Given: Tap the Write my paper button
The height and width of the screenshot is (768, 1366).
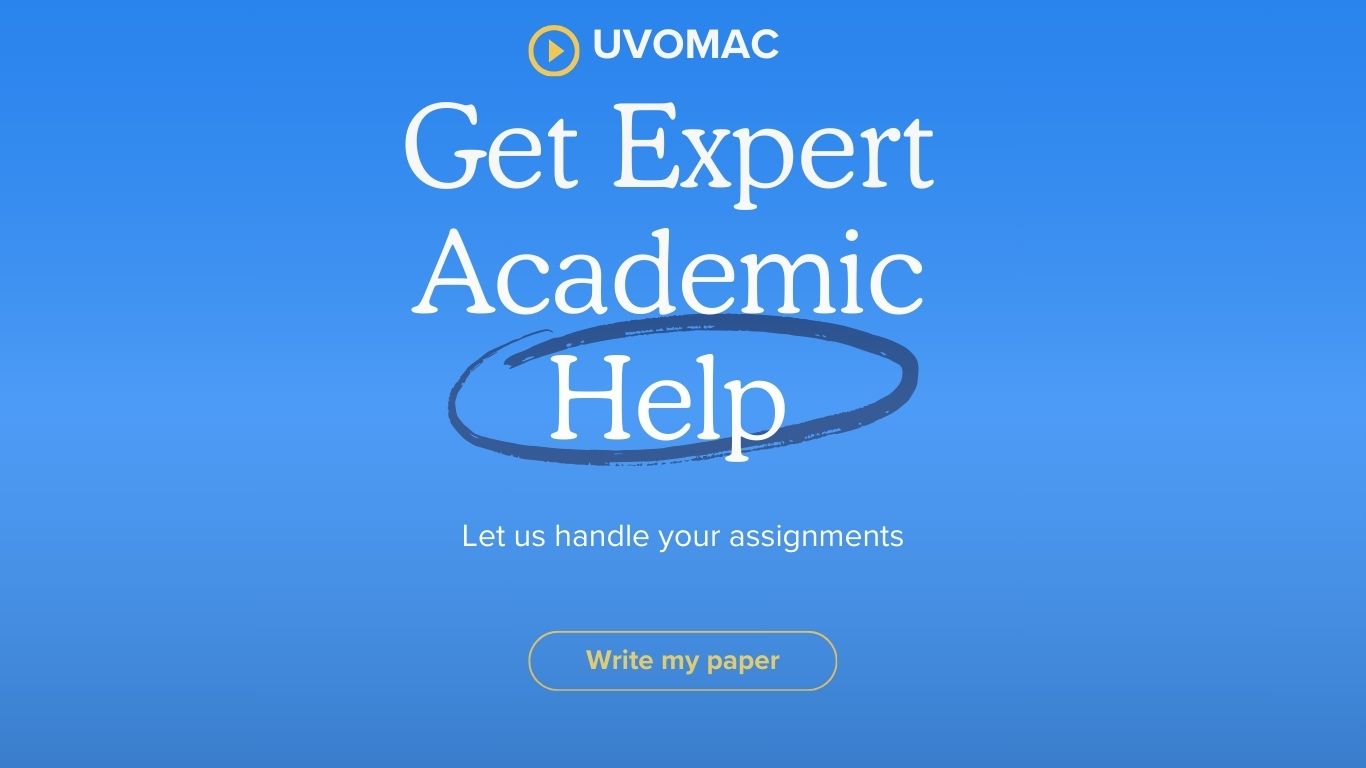Looking at the screenshot, I should pyautogui.click(x=682, y=661).
